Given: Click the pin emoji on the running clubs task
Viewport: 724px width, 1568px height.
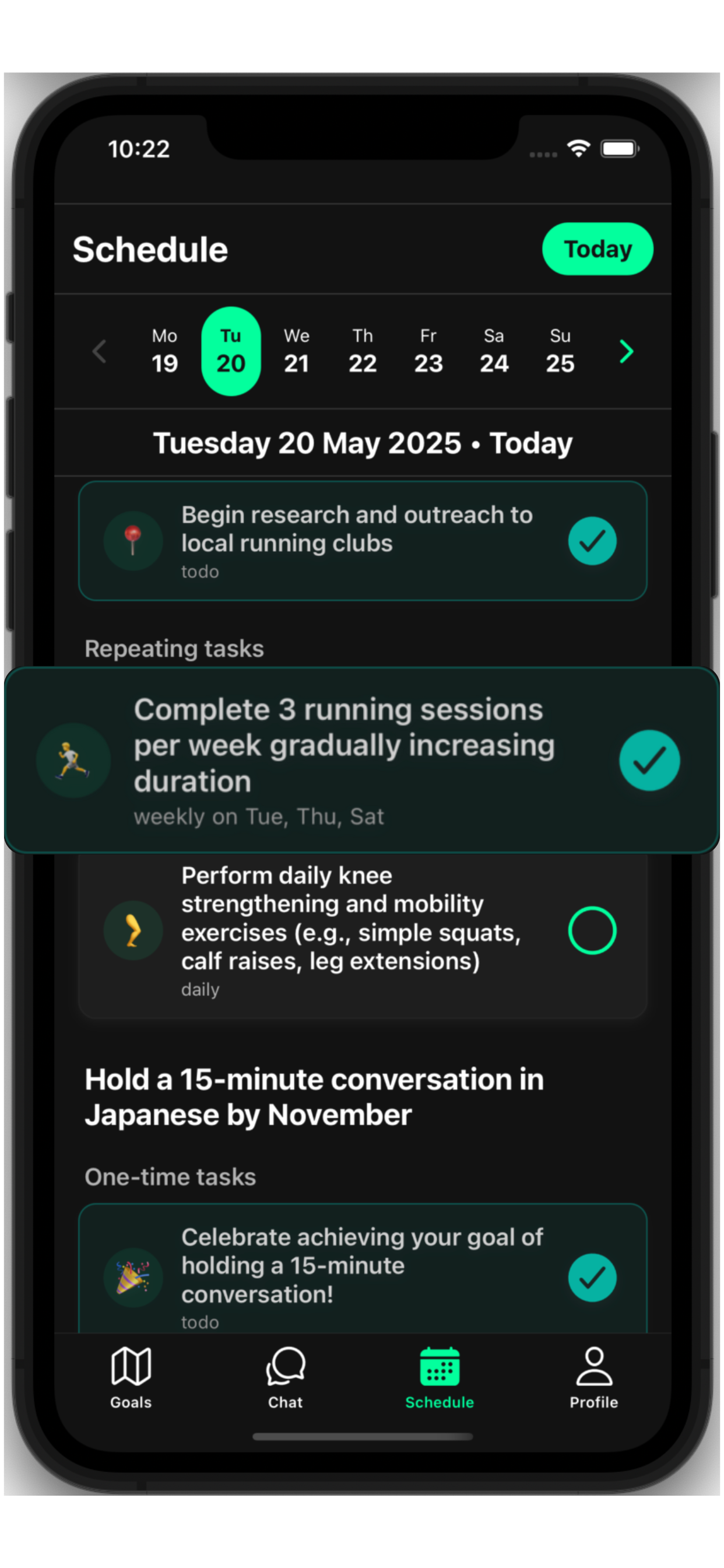Looking at the screenshot, I should coord(133,541).
